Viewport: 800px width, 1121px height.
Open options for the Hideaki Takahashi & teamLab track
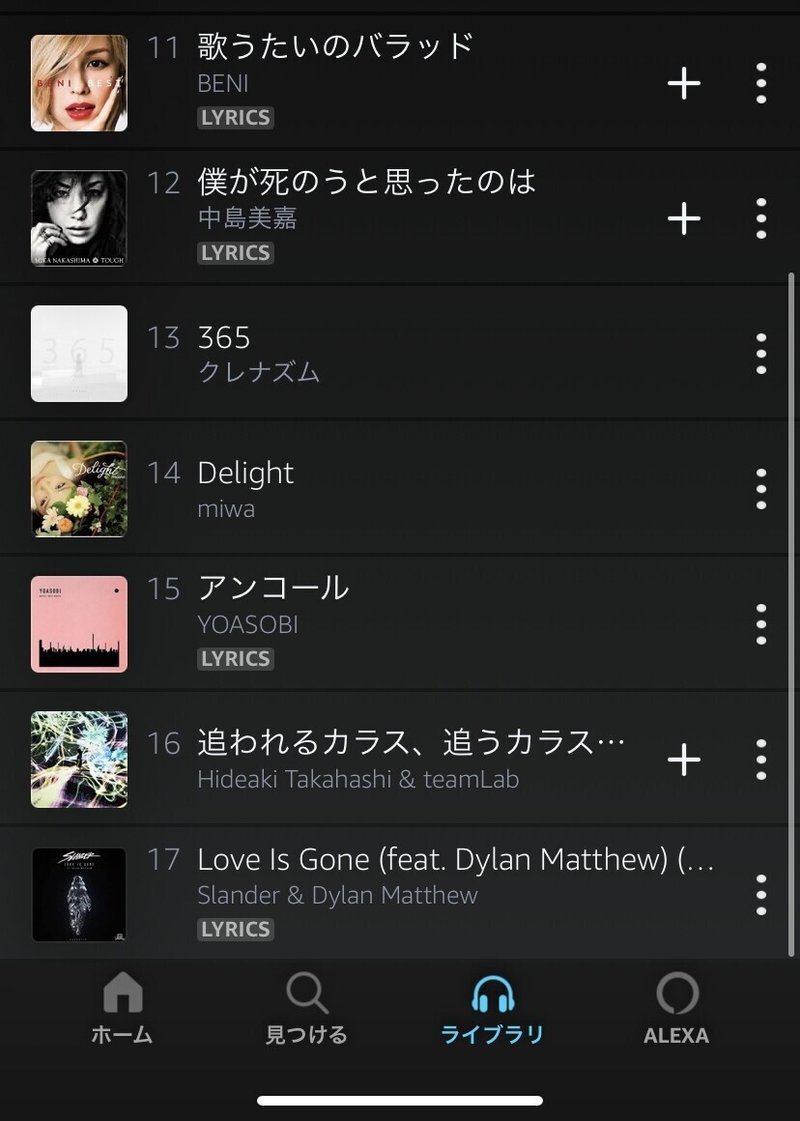click(x=761, y=760)
